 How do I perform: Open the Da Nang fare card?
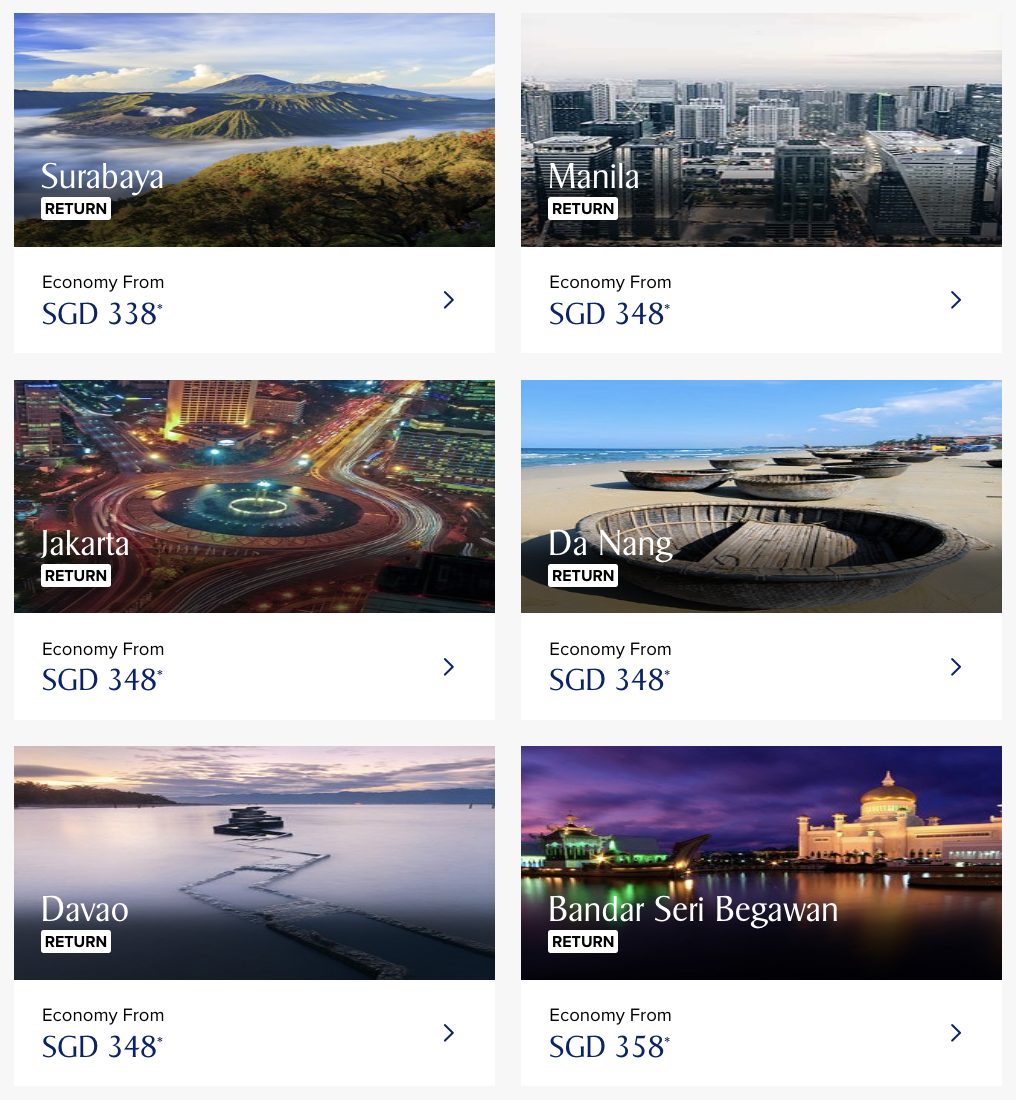[x=761, y=550]
